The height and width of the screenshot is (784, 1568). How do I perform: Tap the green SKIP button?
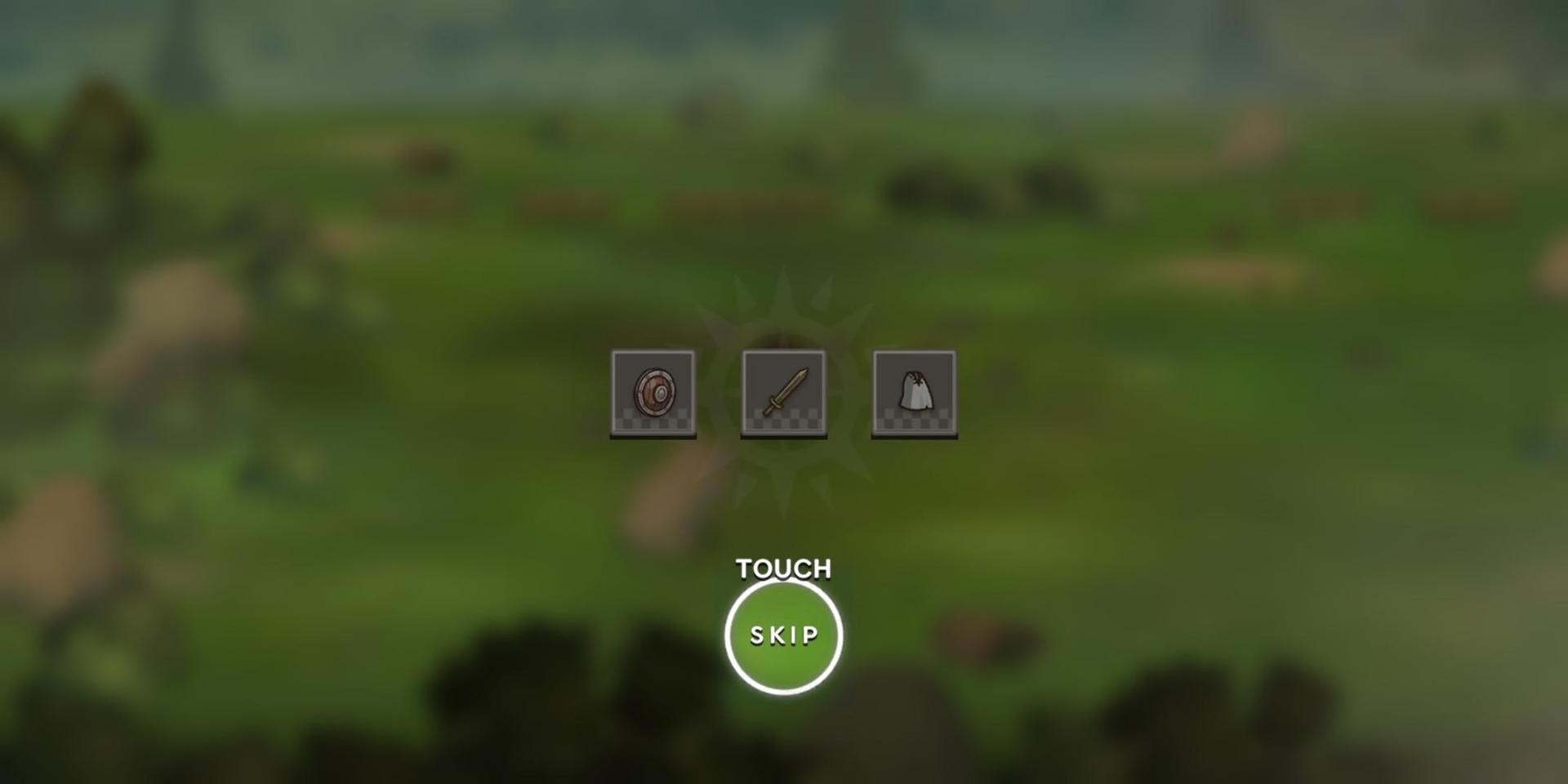[783, 635]
